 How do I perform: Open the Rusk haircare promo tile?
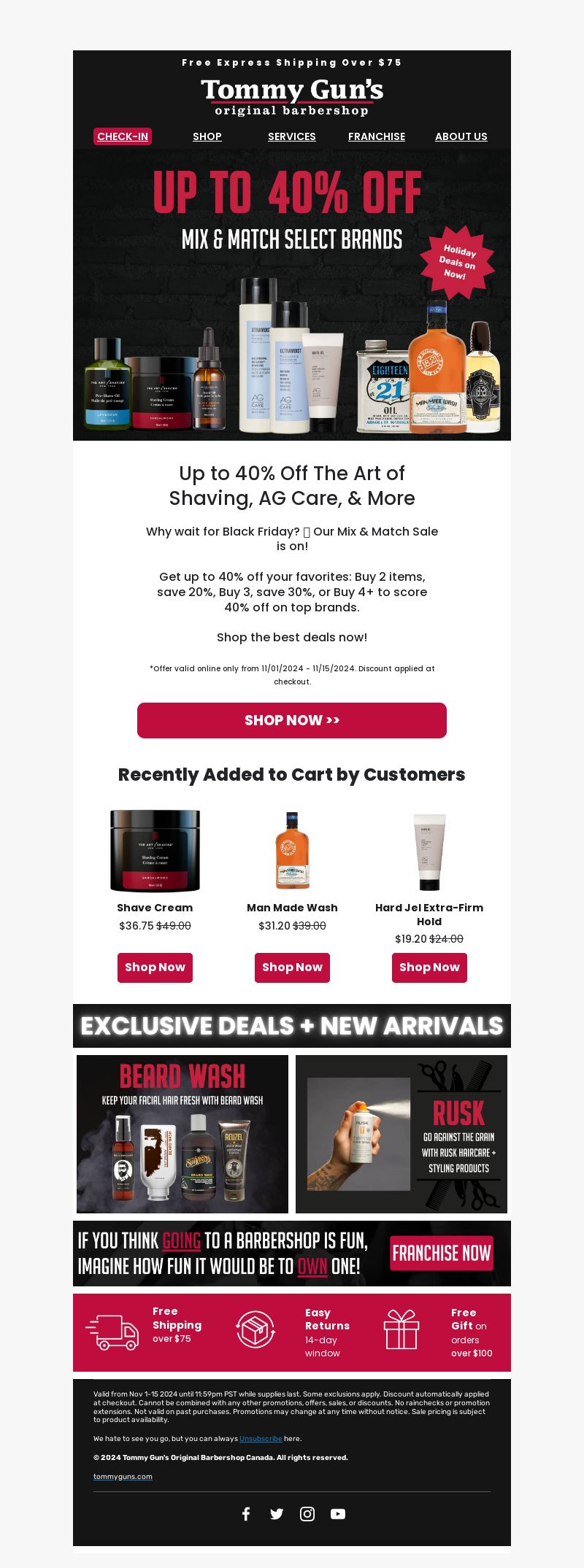[401, 1134]
